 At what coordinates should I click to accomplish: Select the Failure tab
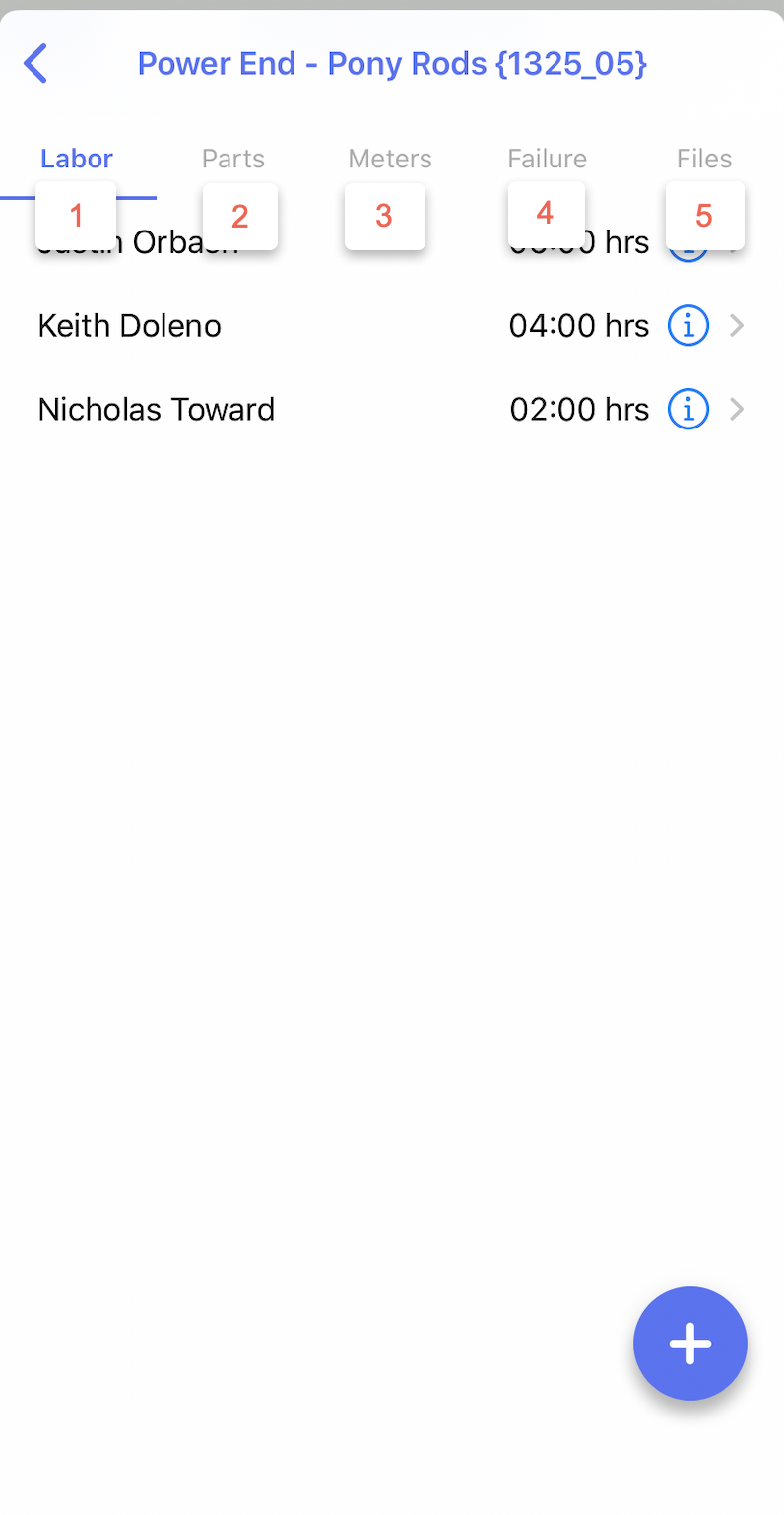(547, 159)
